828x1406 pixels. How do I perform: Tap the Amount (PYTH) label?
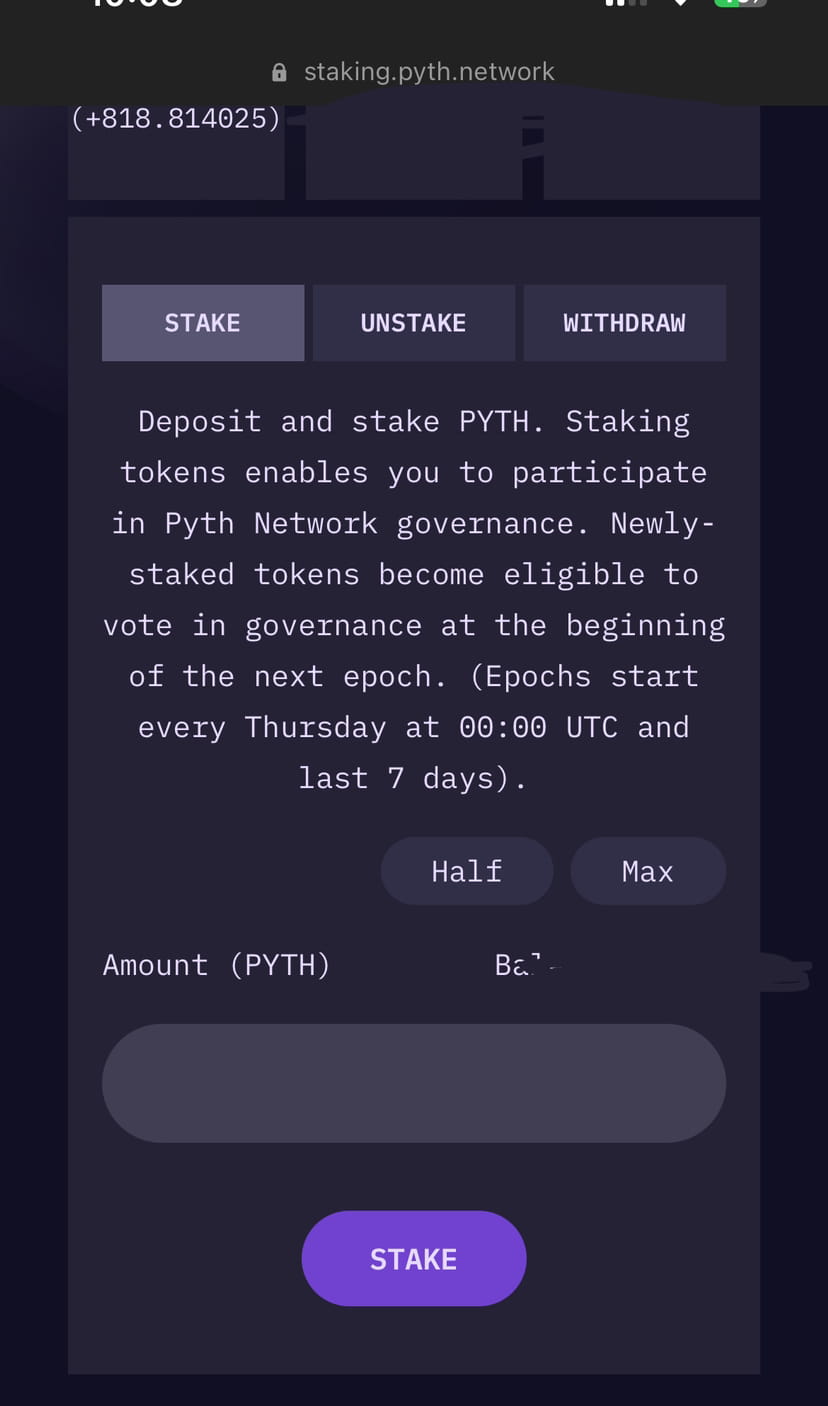pyautogui.click(x=216, y=964)
